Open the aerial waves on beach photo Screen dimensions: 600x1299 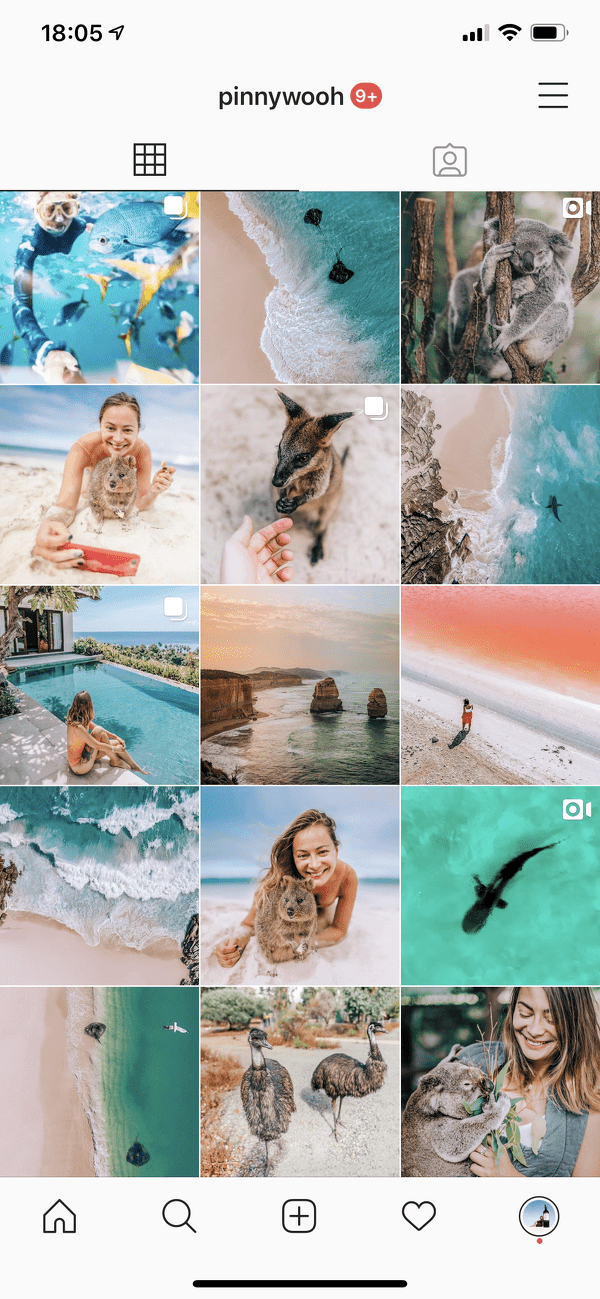(99, 885)
